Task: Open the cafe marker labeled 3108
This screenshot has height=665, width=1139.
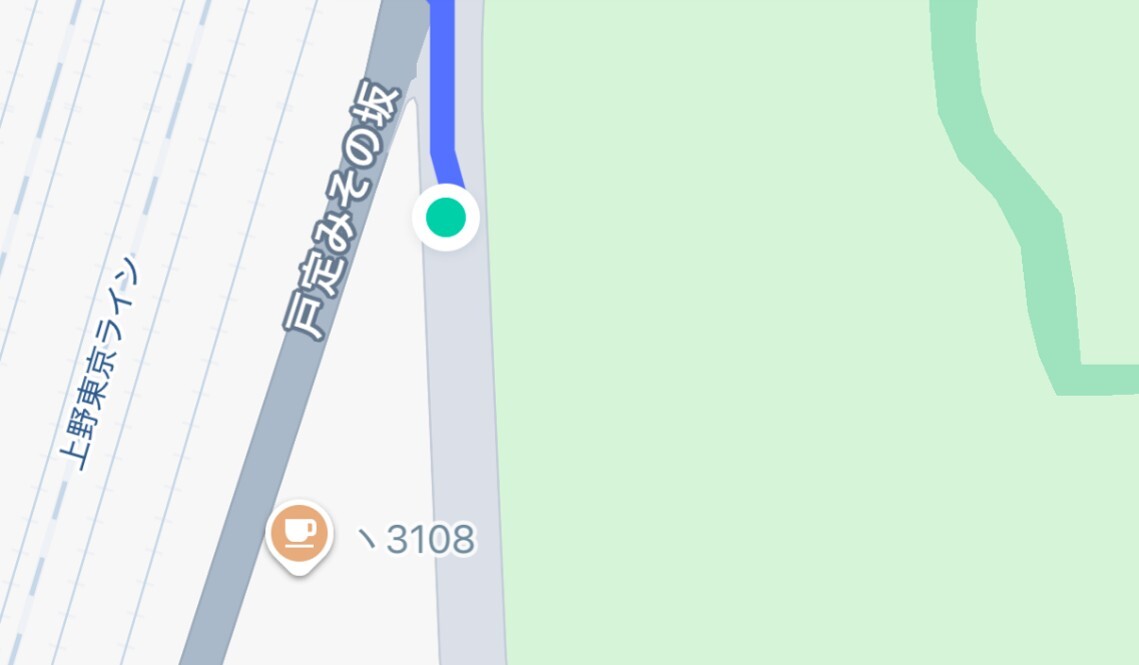Action: [x=299, y=533]
